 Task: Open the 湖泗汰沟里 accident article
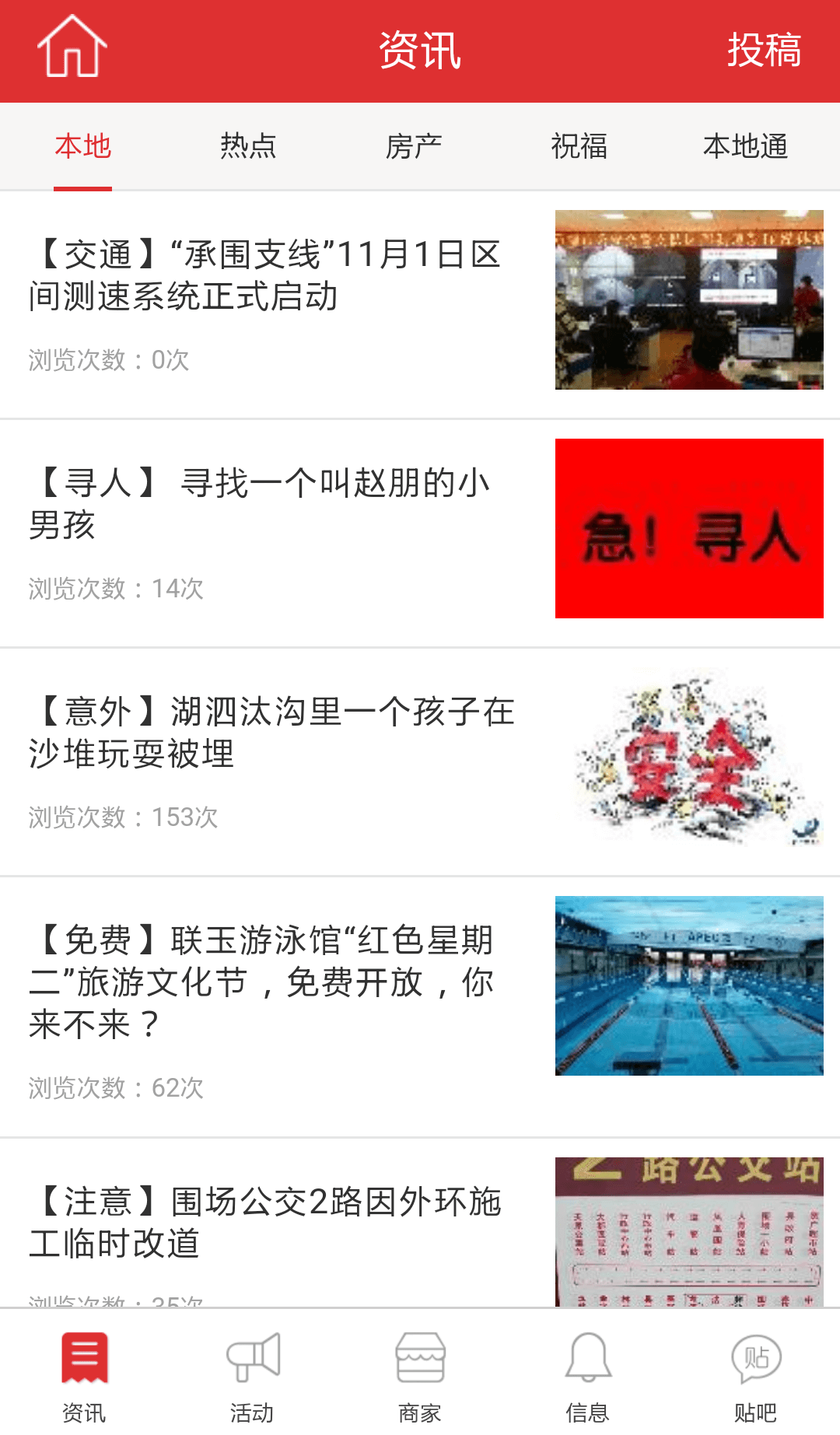pyautogui.click(x=272, y=733)
